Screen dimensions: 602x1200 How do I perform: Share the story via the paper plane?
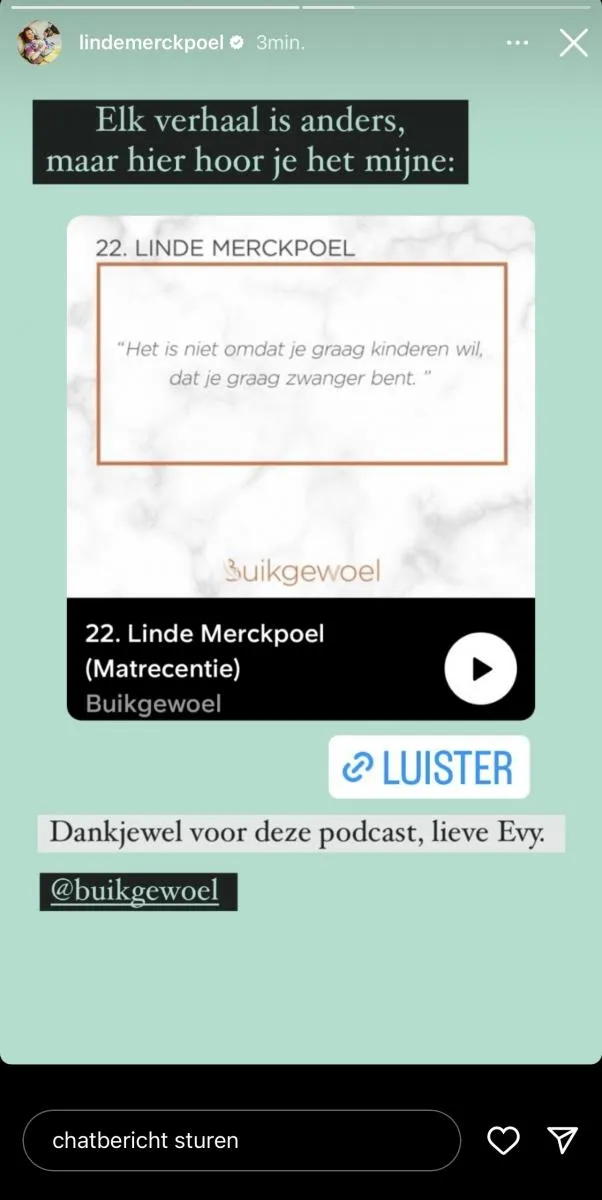point(563,1140)
